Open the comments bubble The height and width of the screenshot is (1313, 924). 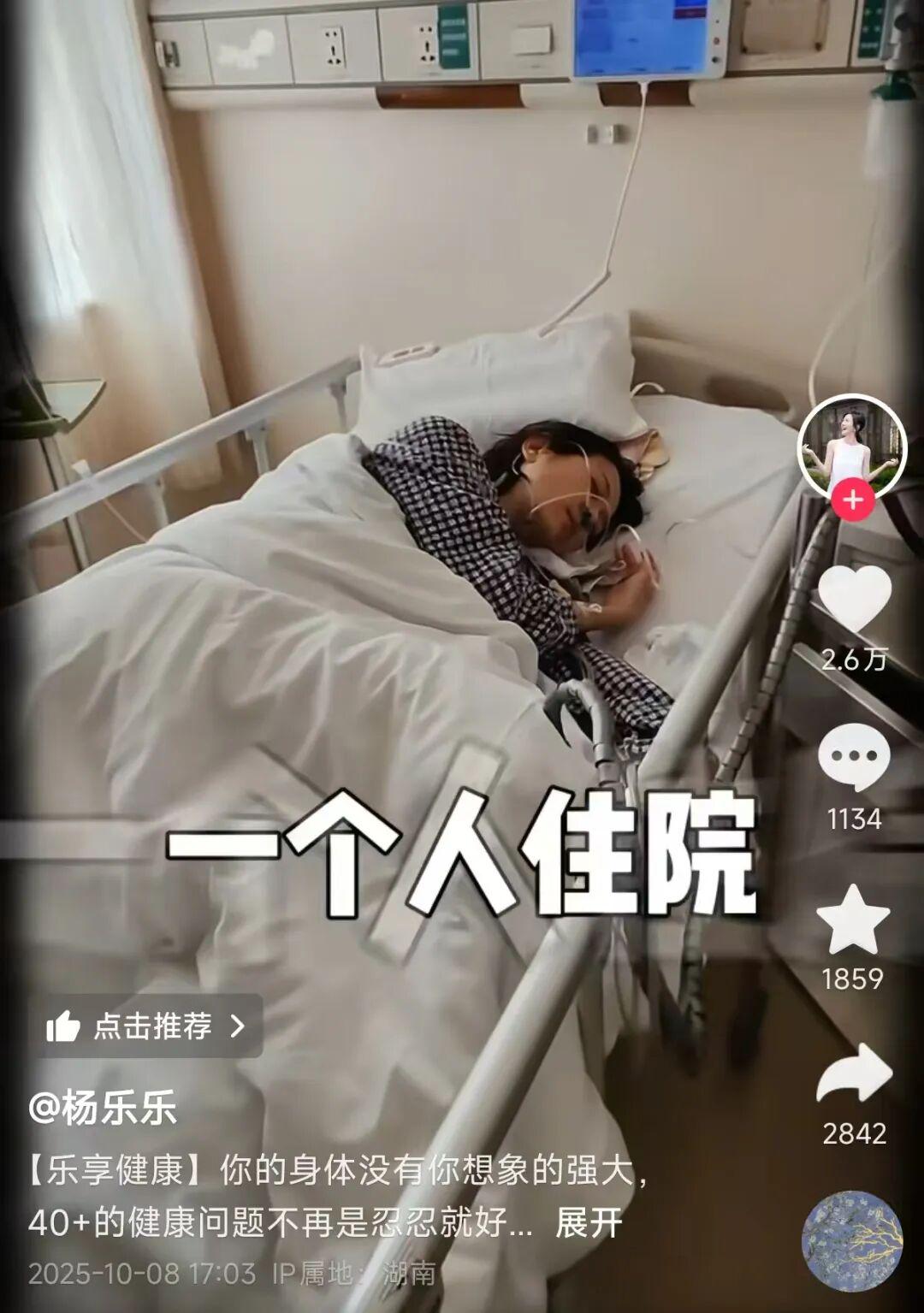click(854, 757)
